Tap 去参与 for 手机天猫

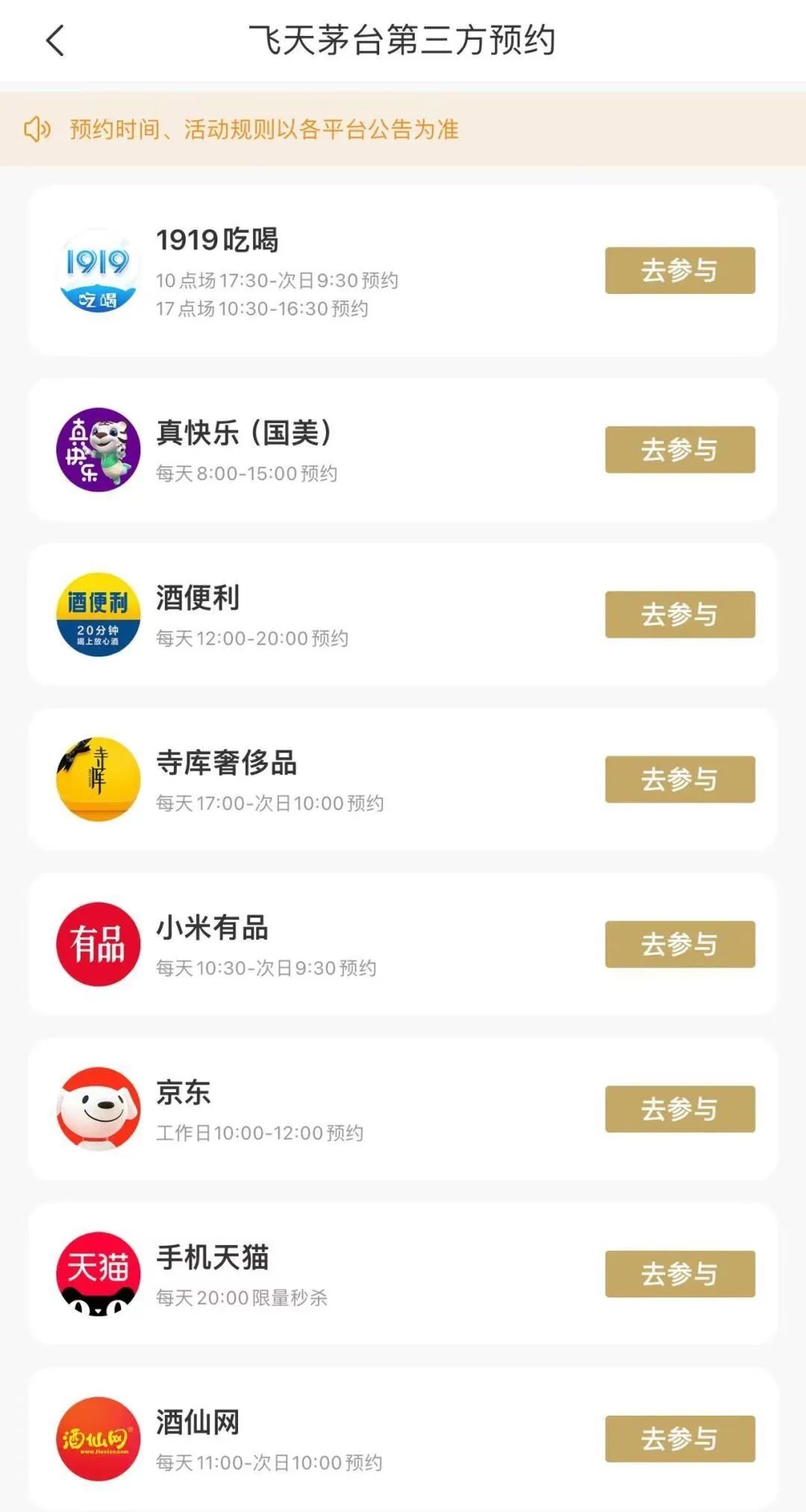(679, 1274)
